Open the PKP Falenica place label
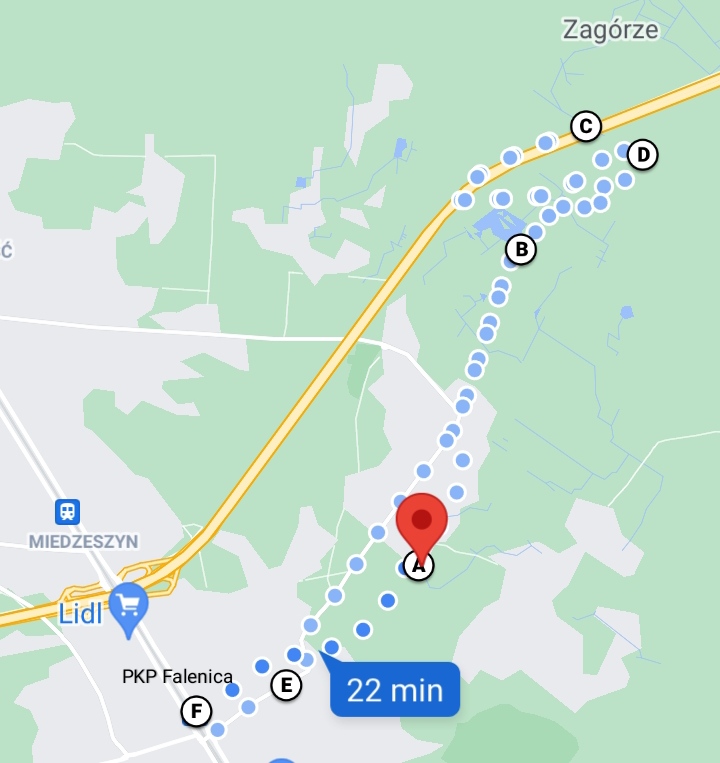The image size is (720, 763). click(177, 677)
